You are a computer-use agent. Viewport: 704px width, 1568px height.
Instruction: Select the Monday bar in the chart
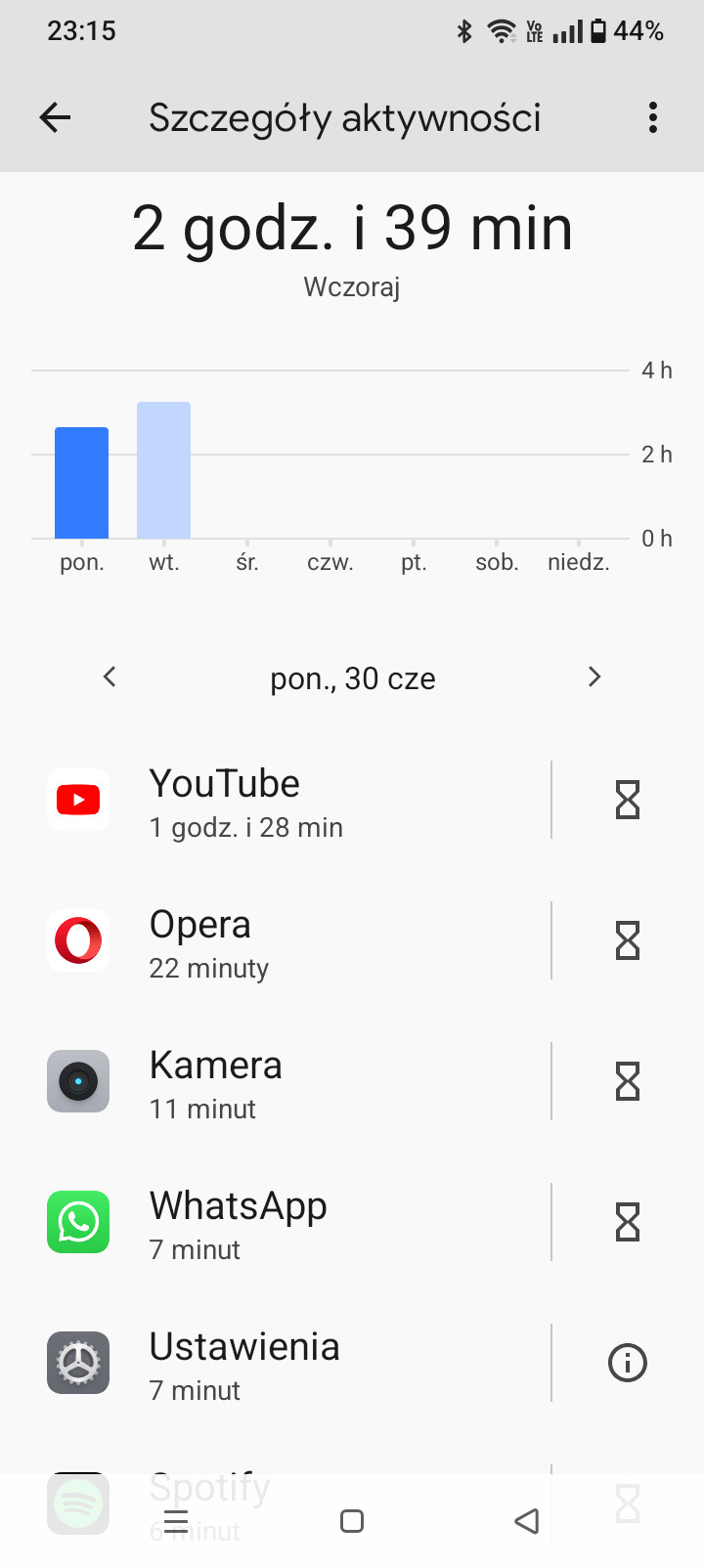[x=81, y=483]
